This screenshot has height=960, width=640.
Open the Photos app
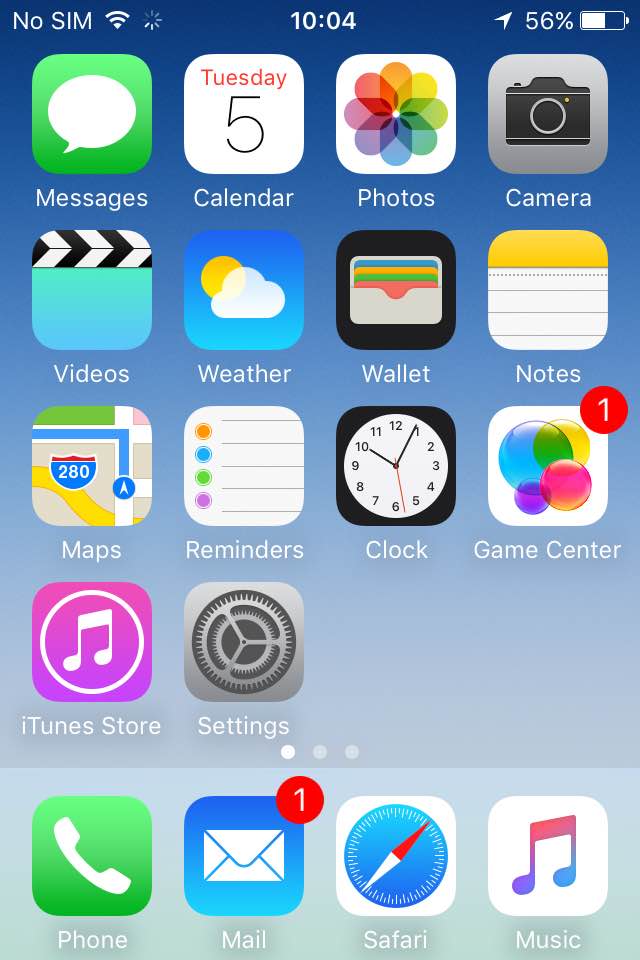(x=396, y=114)
